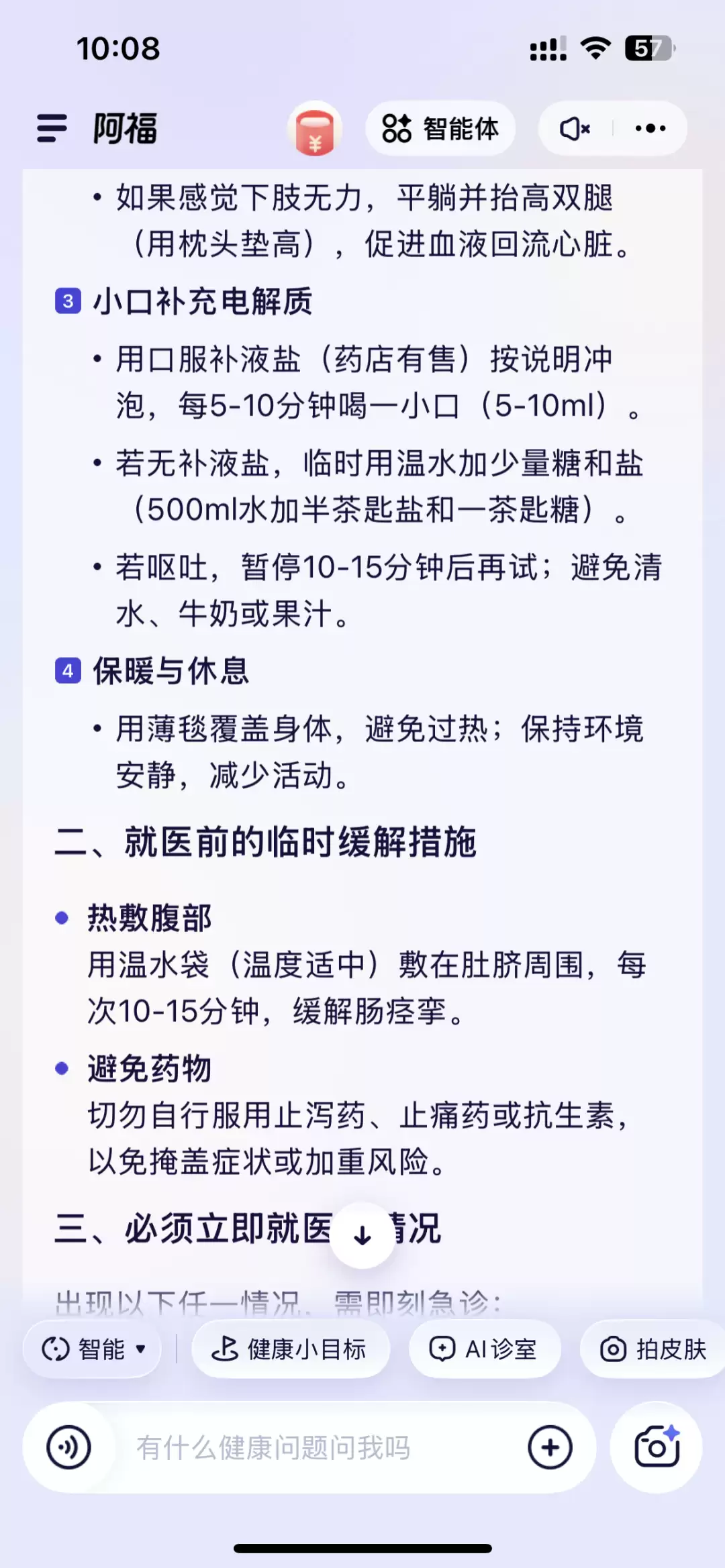Select the 健康小目标 chip
This screenshot has width=725, height=1568.
click(x=290, y=1349)
